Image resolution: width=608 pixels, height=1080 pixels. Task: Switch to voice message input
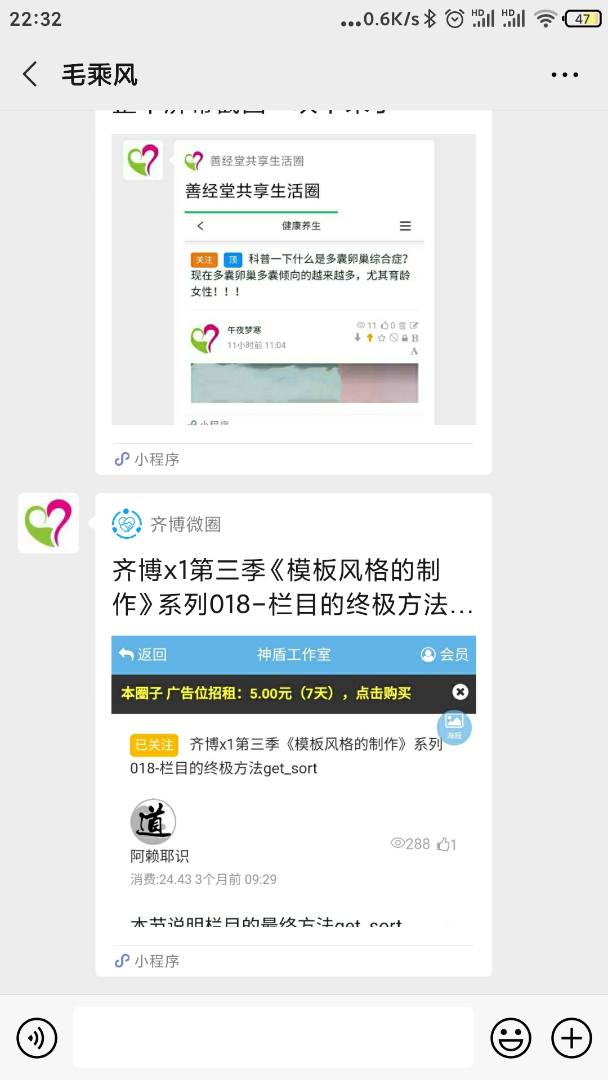point(37,1038)
